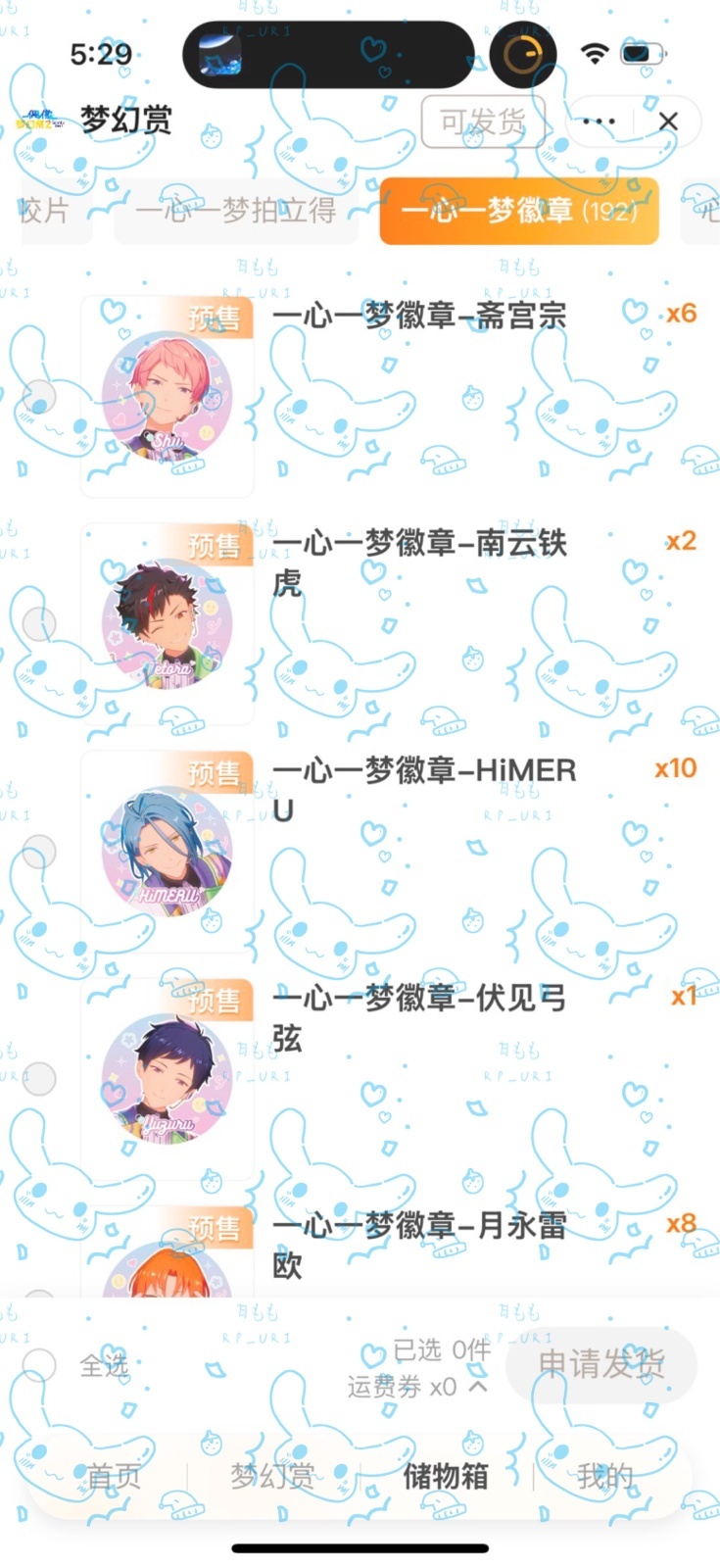This screenshot has width=720, height=1568.
Task: Tap the 申请发货 button
Action: click(x=600, y=1364)
